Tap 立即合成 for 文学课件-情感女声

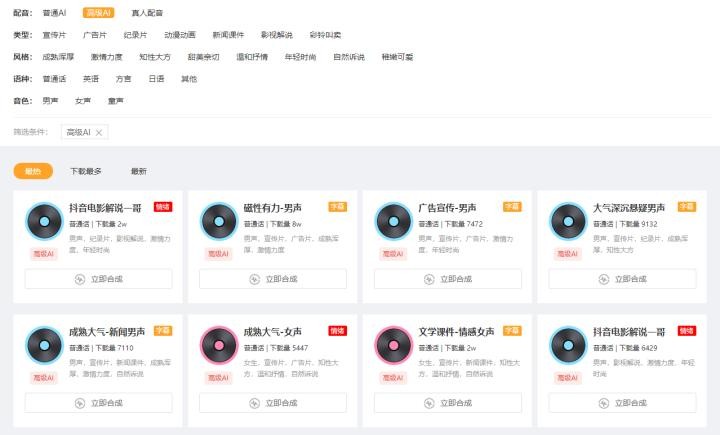click(447, 403)
